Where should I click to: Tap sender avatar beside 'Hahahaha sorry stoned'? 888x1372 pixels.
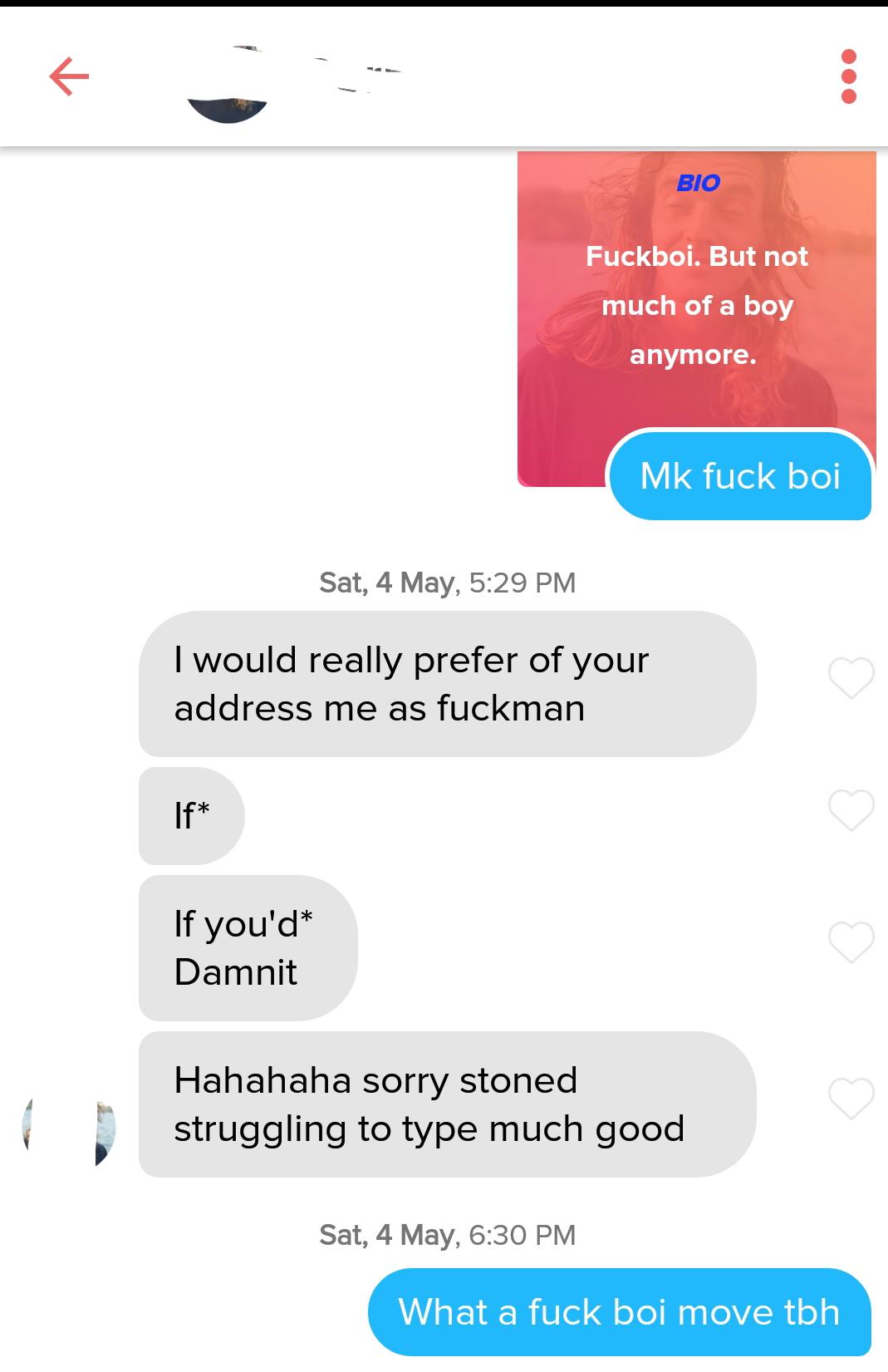pyautogui.click(x=69, y=1129)
